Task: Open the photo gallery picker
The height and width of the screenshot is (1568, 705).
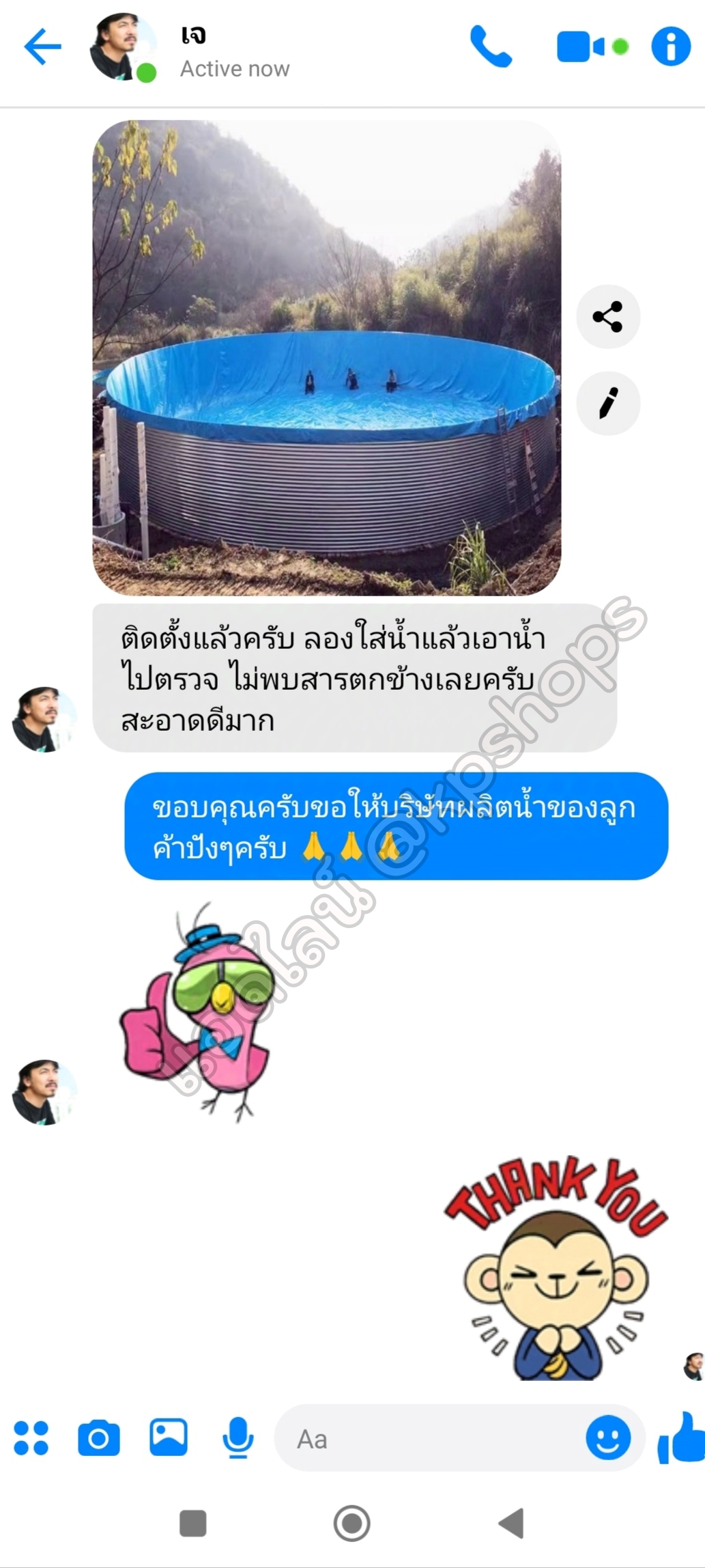Action: pos(169,1437)
